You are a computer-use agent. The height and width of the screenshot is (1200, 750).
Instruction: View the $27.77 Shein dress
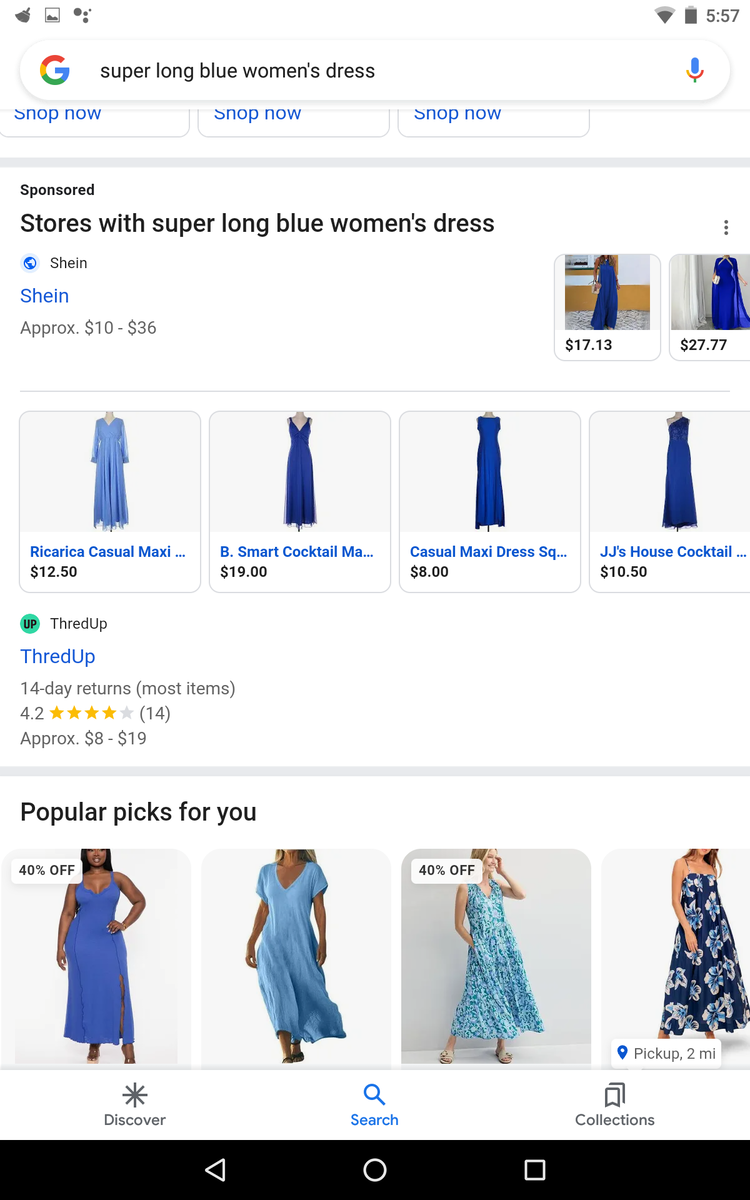click(x=712, y=306)
